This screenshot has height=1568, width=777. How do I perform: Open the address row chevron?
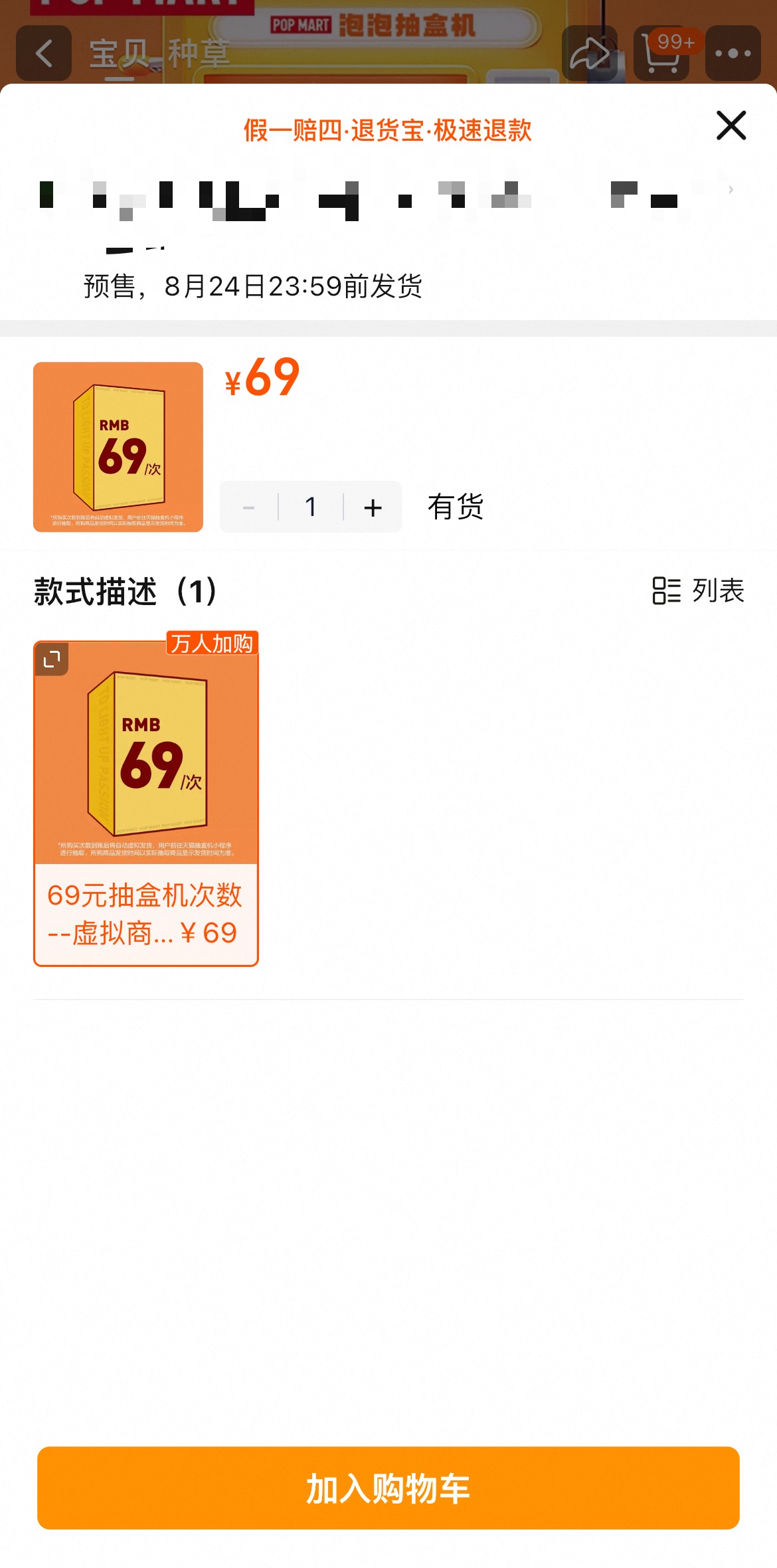(x=731, y=190)
